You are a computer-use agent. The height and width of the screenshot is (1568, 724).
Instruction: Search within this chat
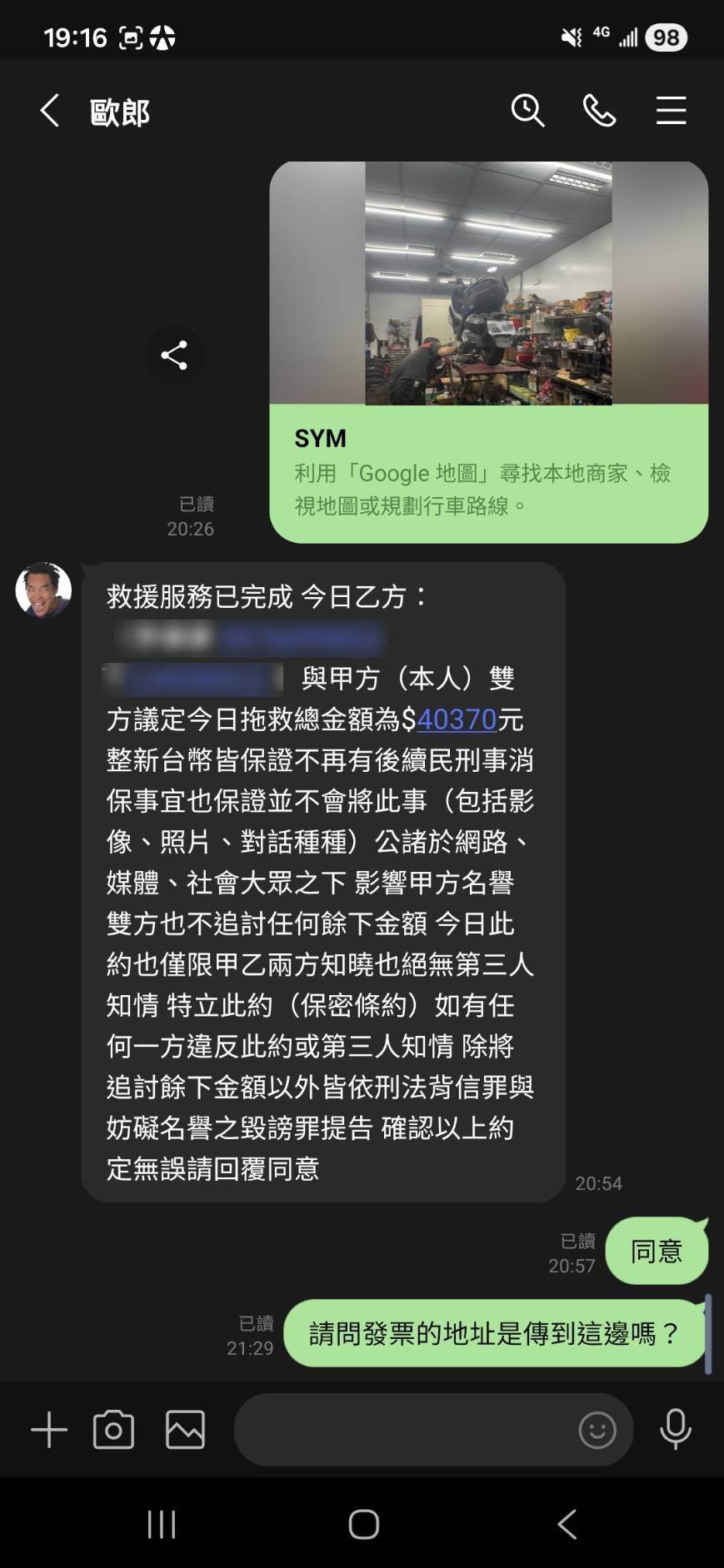[527, 111]
